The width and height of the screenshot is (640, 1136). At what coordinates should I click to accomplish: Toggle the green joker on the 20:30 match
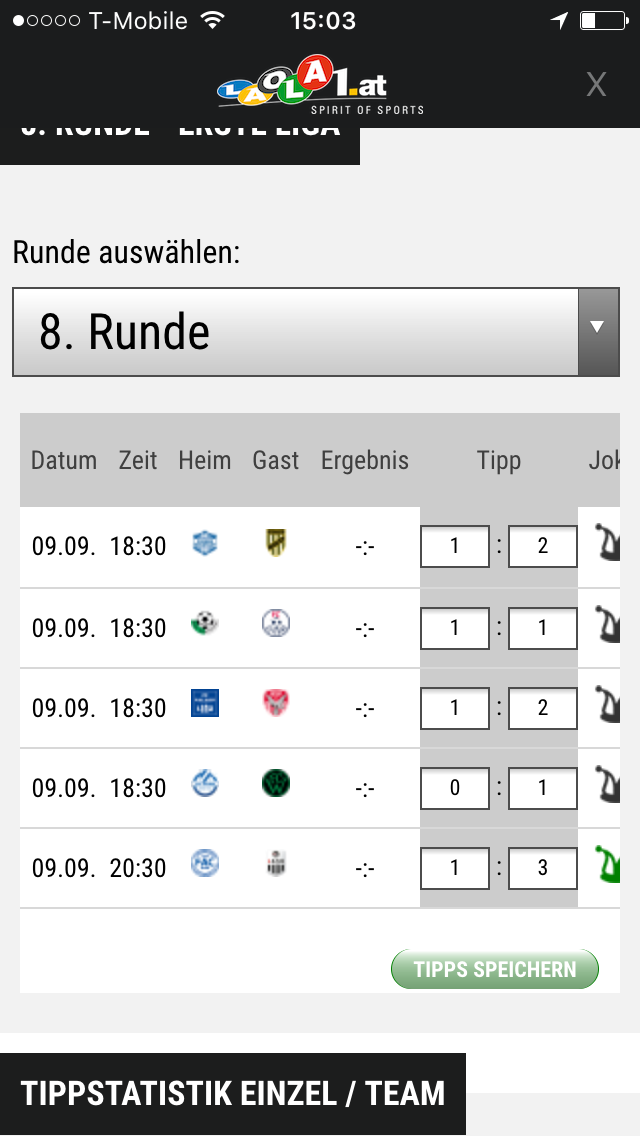(607, 864)
